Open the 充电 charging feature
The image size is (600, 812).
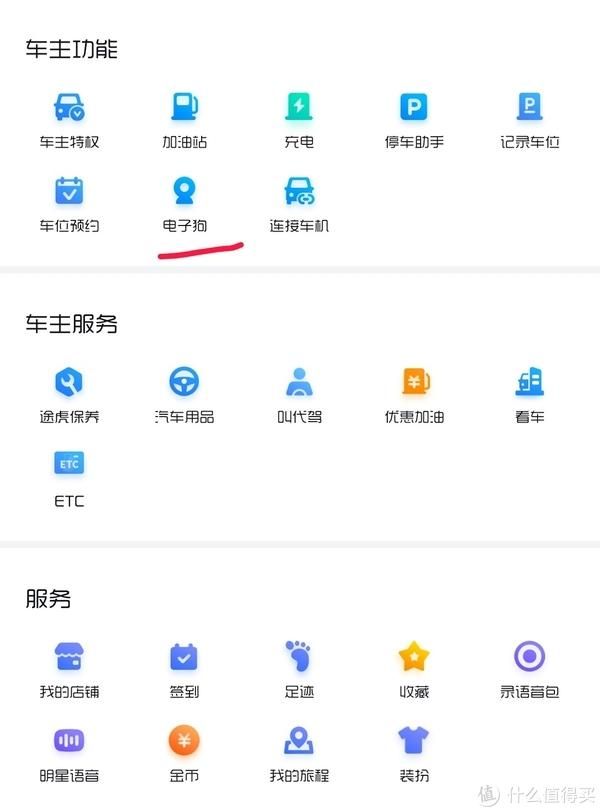point(299,108)
